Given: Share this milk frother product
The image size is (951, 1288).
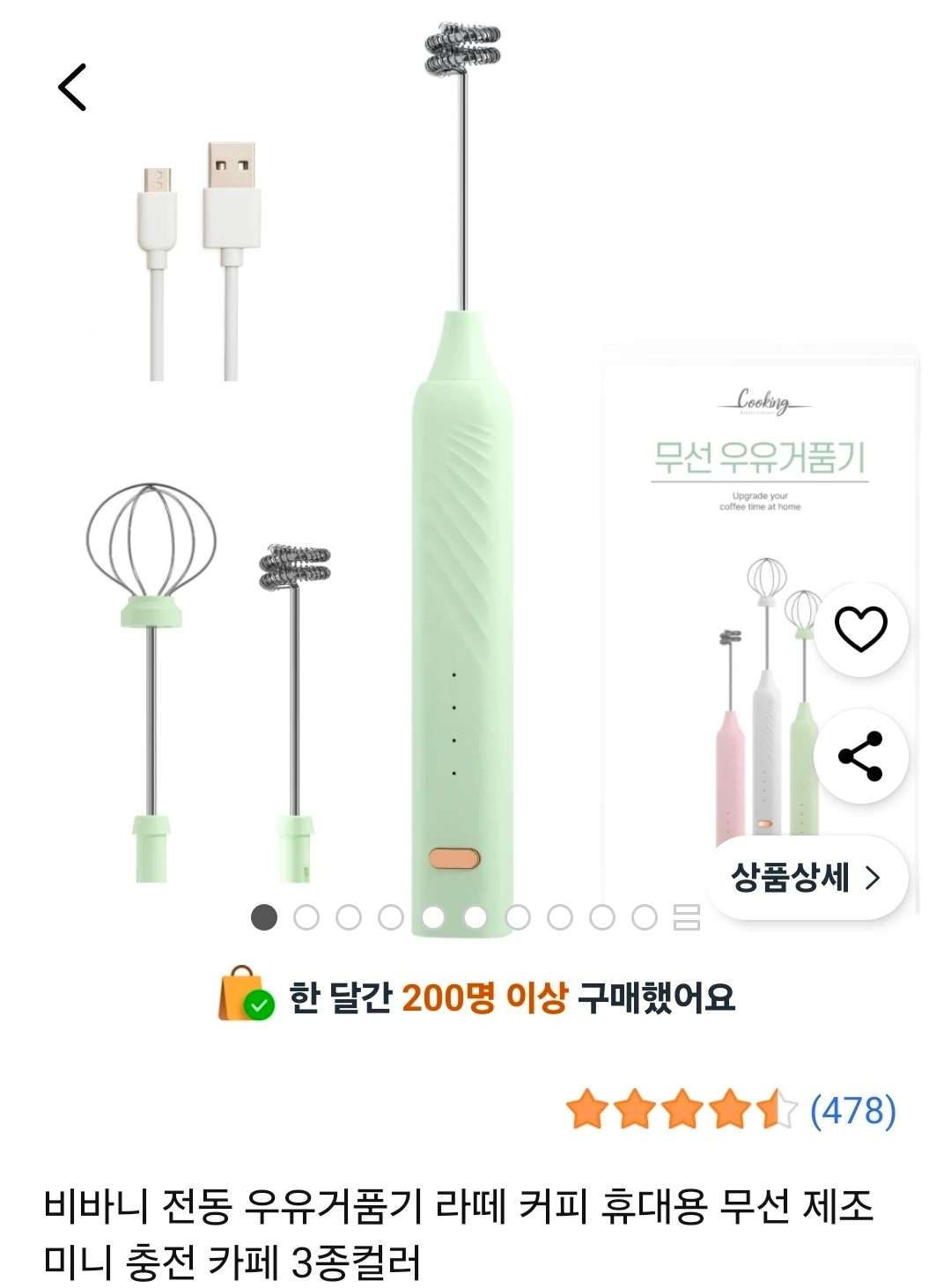Looking at the screenshot, I should [860, 756].
